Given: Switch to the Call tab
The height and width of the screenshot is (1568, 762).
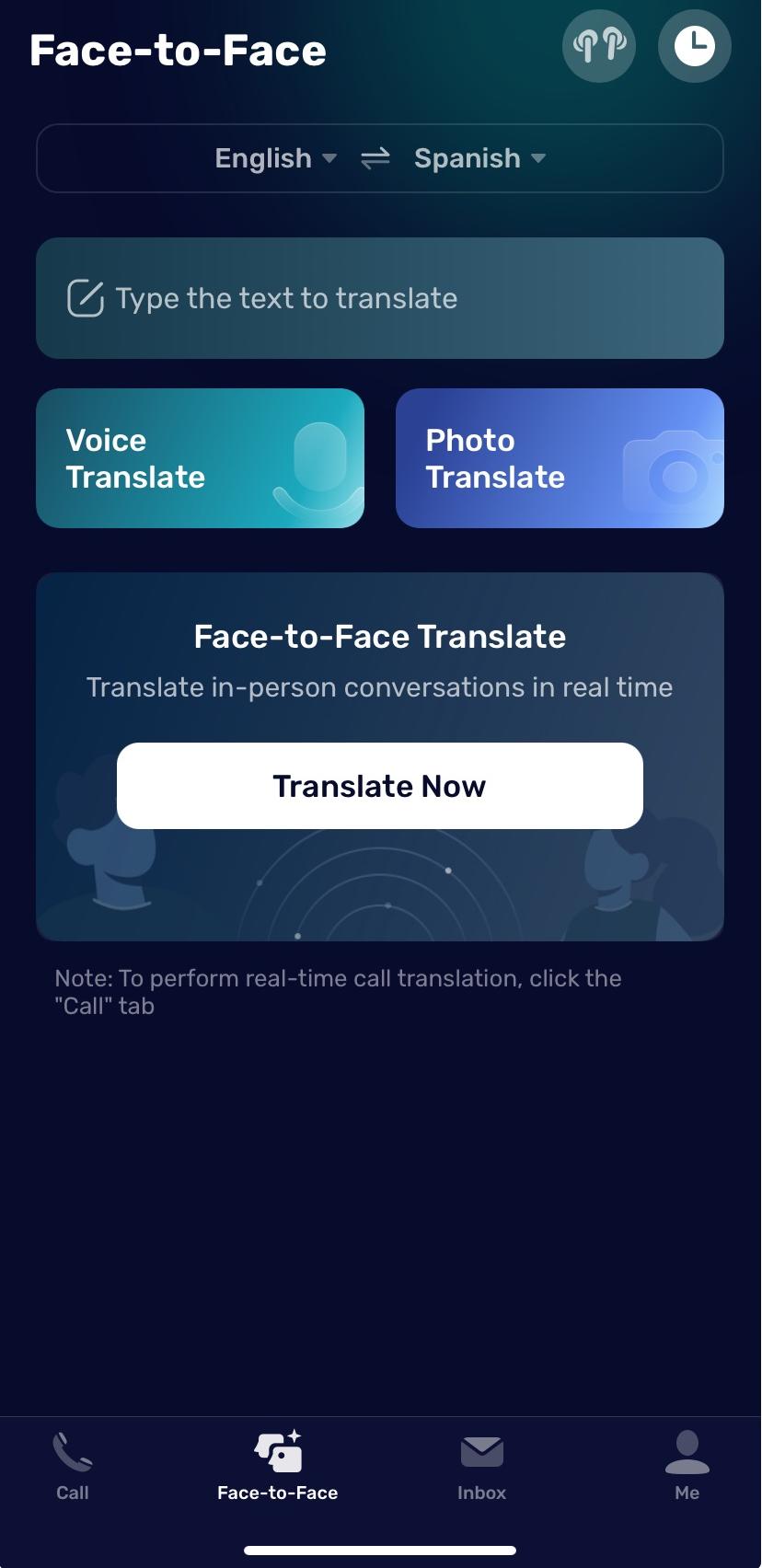Looking at the screenshot, I should pos(73,1467).
